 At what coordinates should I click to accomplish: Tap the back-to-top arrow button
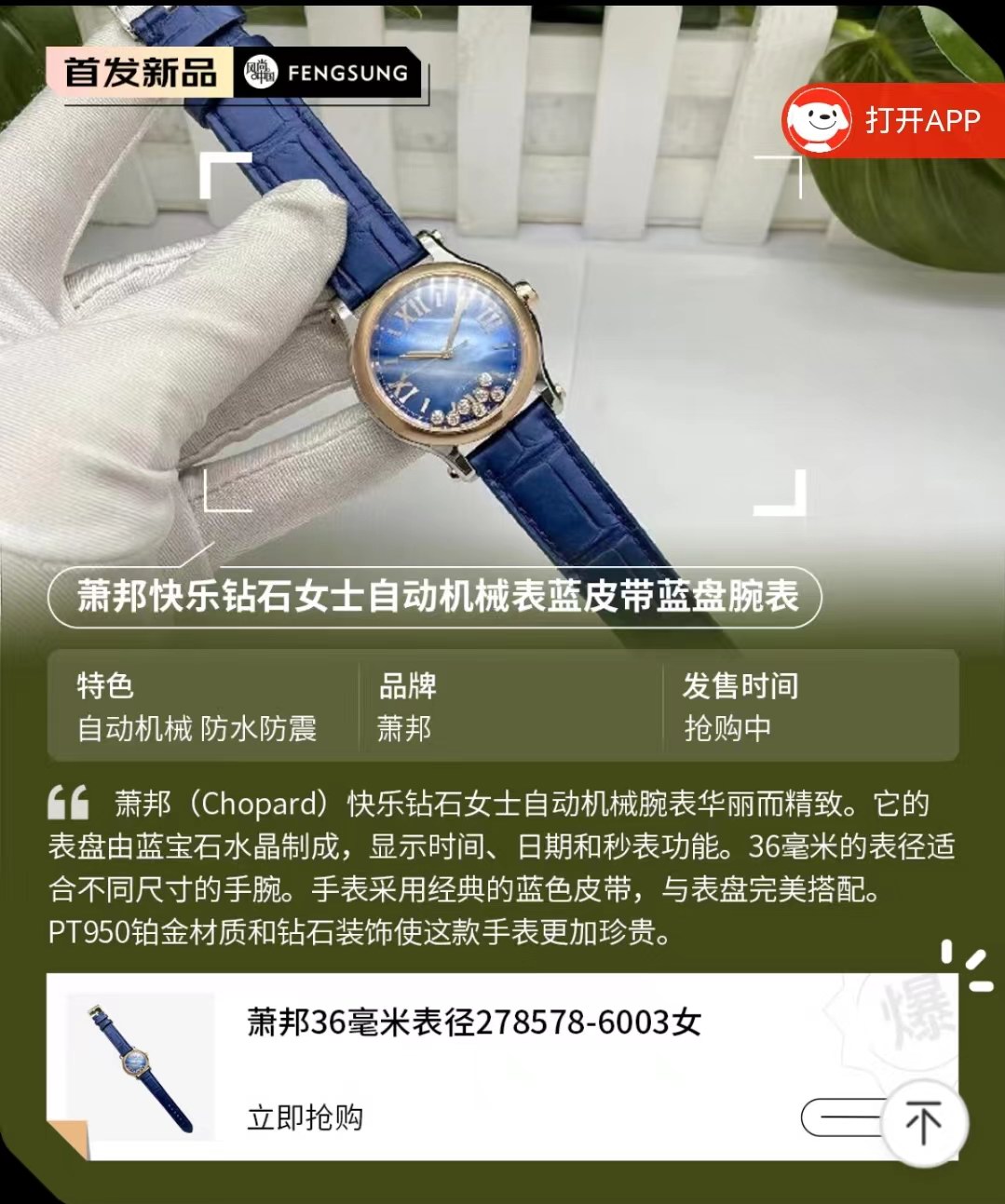(x=922, y=1122)
